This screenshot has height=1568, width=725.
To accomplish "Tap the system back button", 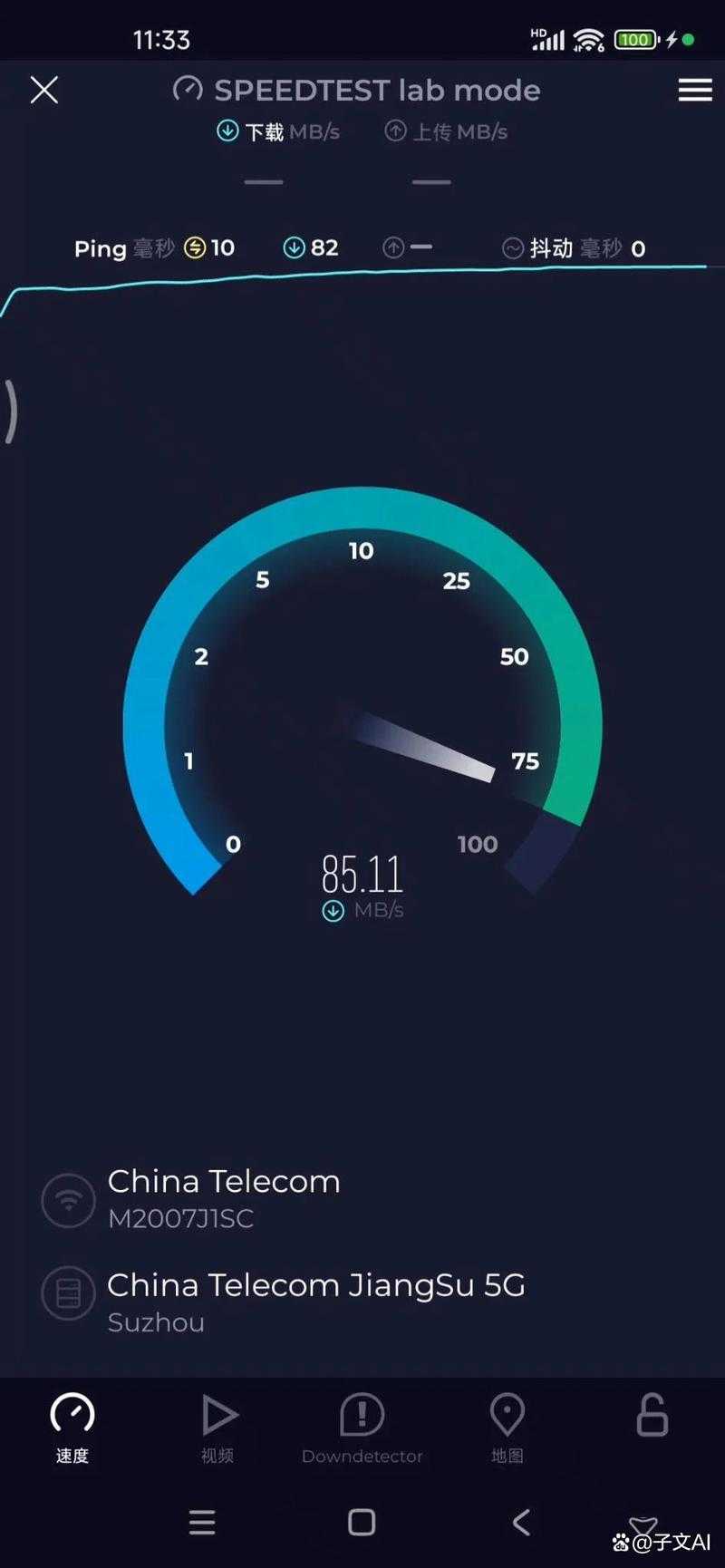I will (521, 1522).
